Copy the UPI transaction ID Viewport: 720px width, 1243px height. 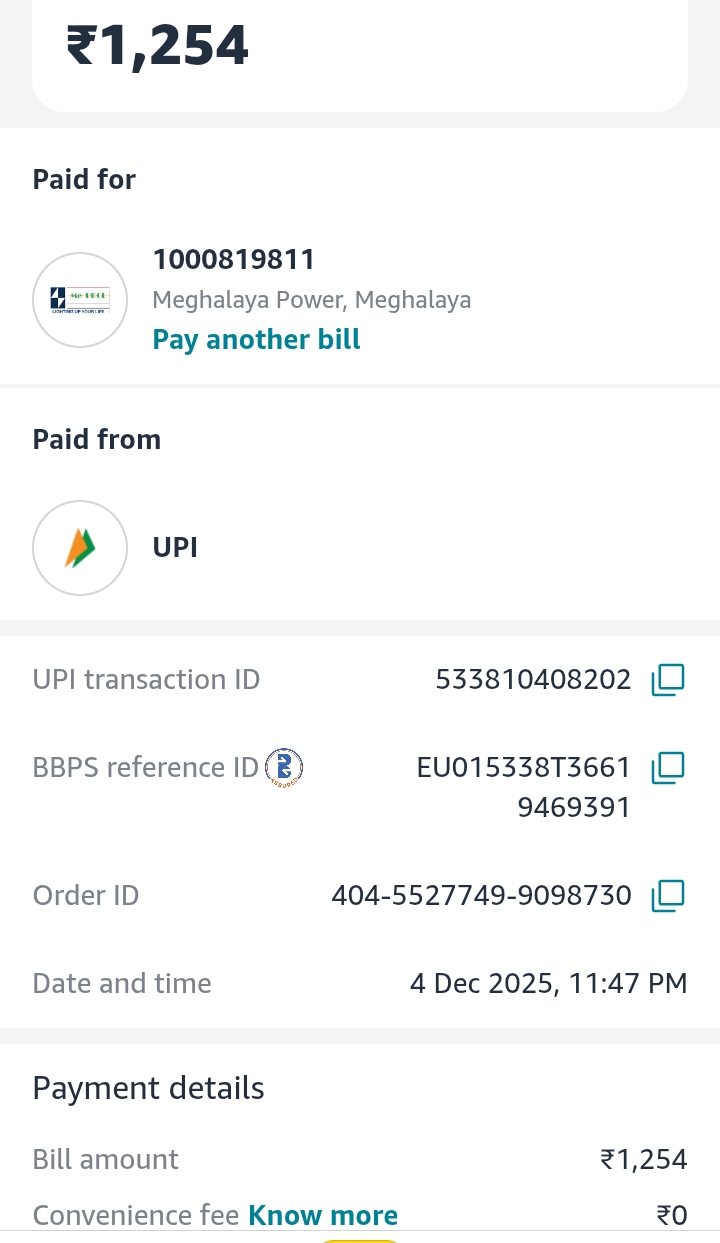(667, 680)
